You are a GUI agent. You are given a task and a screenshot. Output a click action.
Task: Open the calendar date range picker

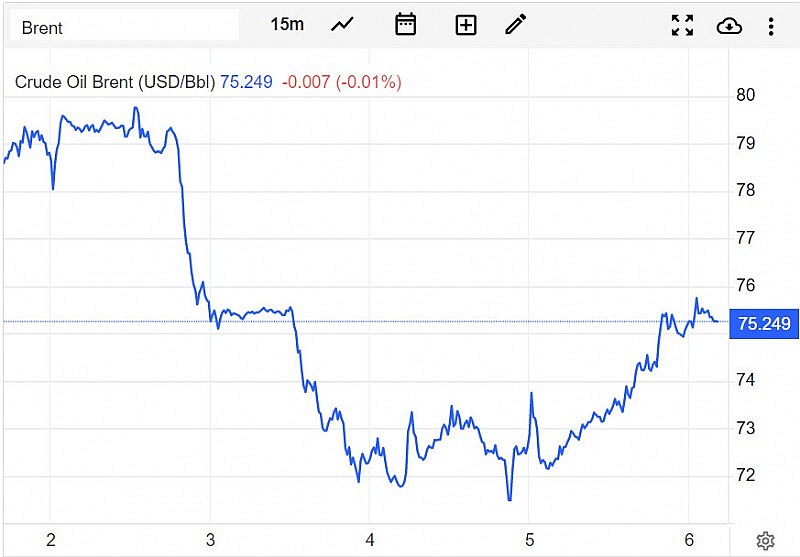coord(405,25)
